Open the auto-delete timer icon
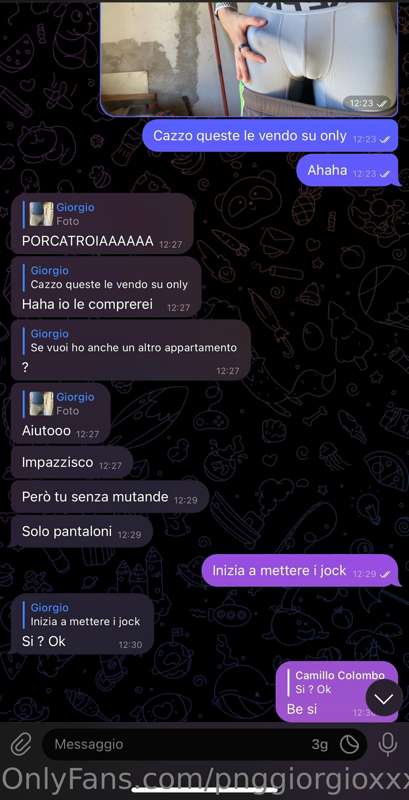Image resolution: width=409 pixels, height=800 pixels. [x=349, y=745]
